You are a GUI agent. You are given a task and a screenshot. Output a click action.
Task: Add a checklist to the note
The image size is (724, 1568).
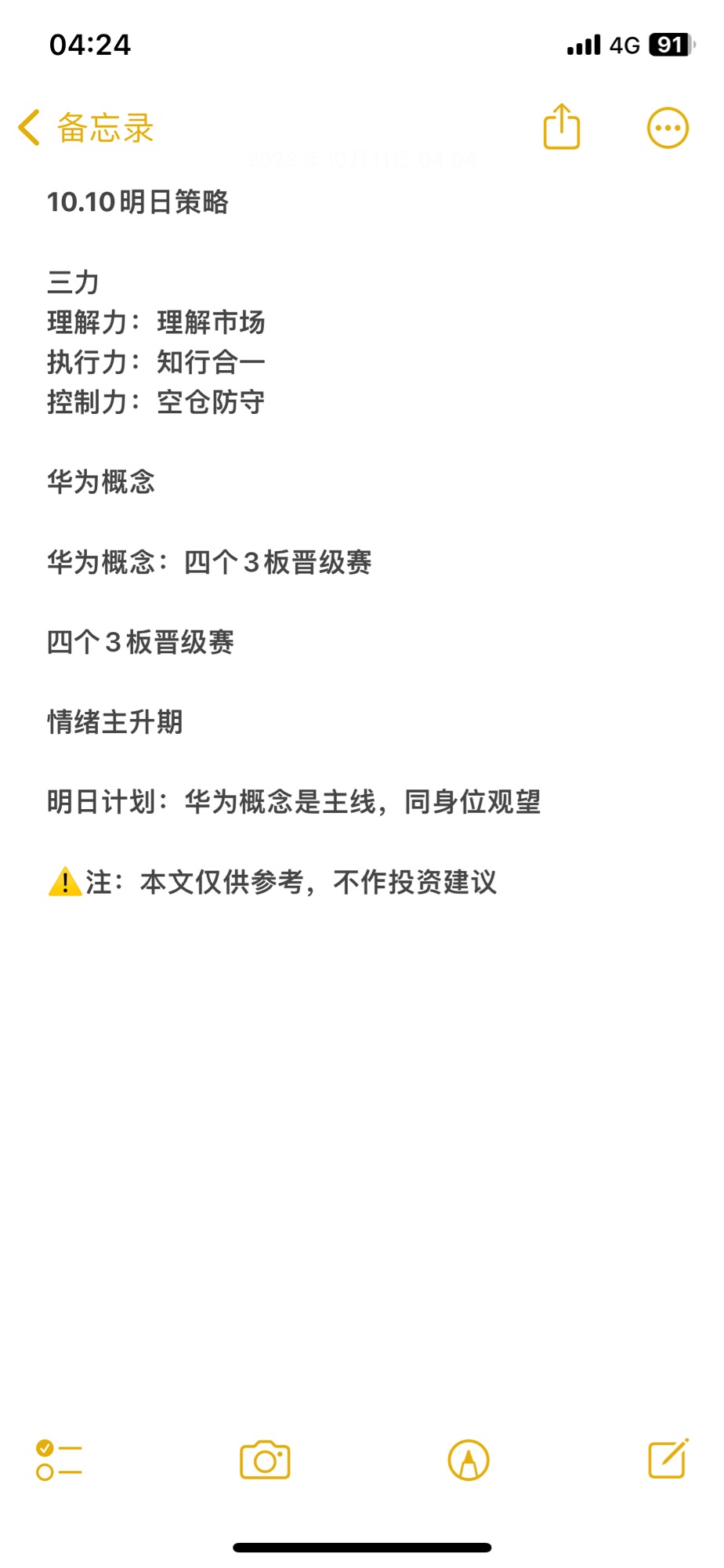coord(59,1460)
